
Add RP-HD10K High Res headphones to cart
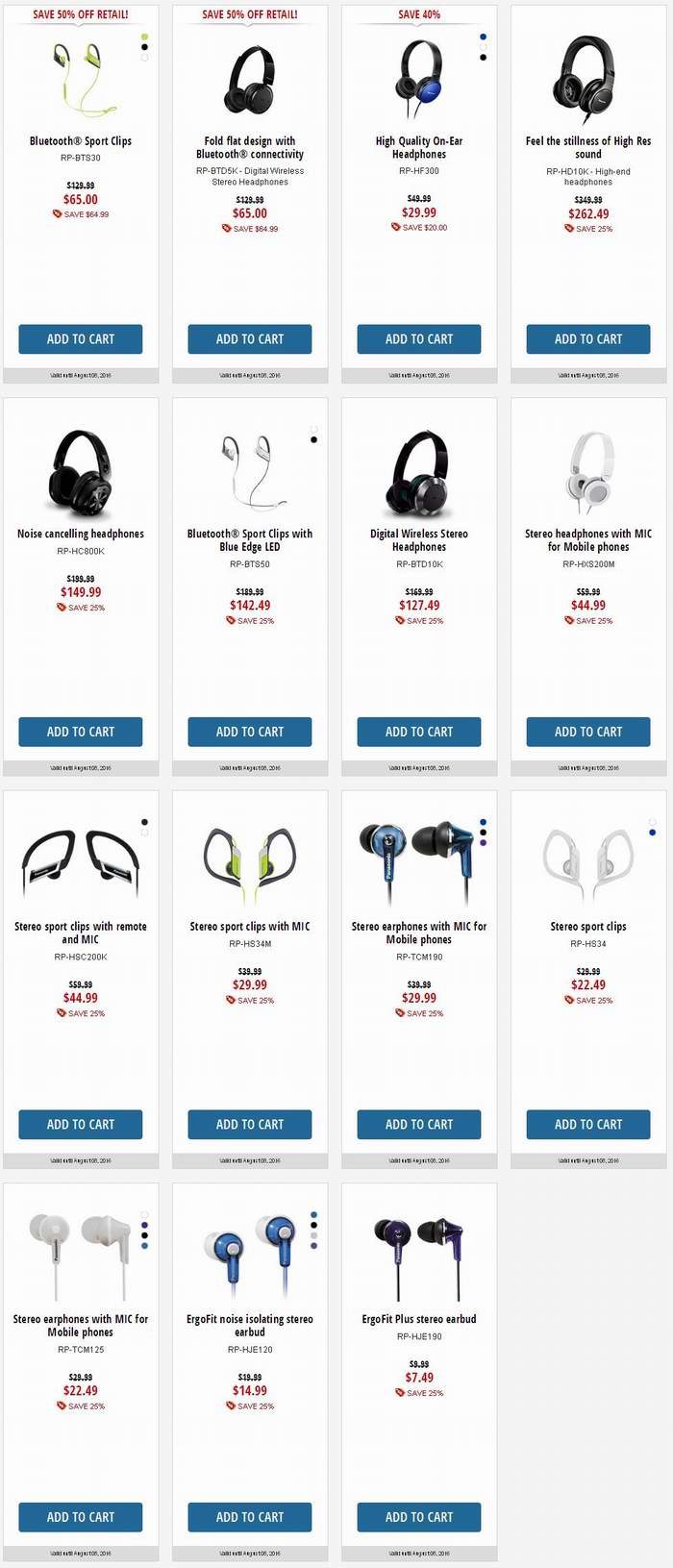pyautogui.click(x=588, y=338)
